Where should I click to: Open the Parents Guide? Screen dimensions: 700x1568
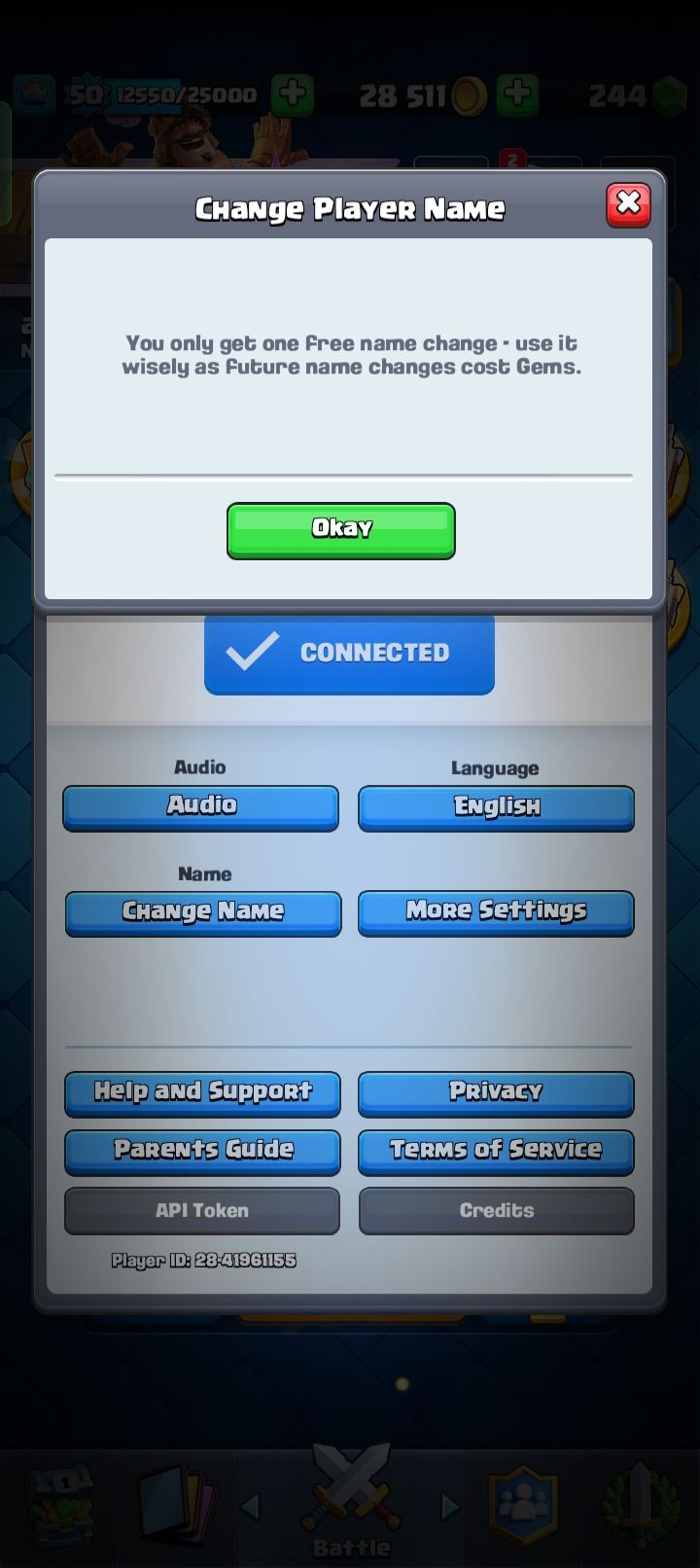[x=202, y=1152]
